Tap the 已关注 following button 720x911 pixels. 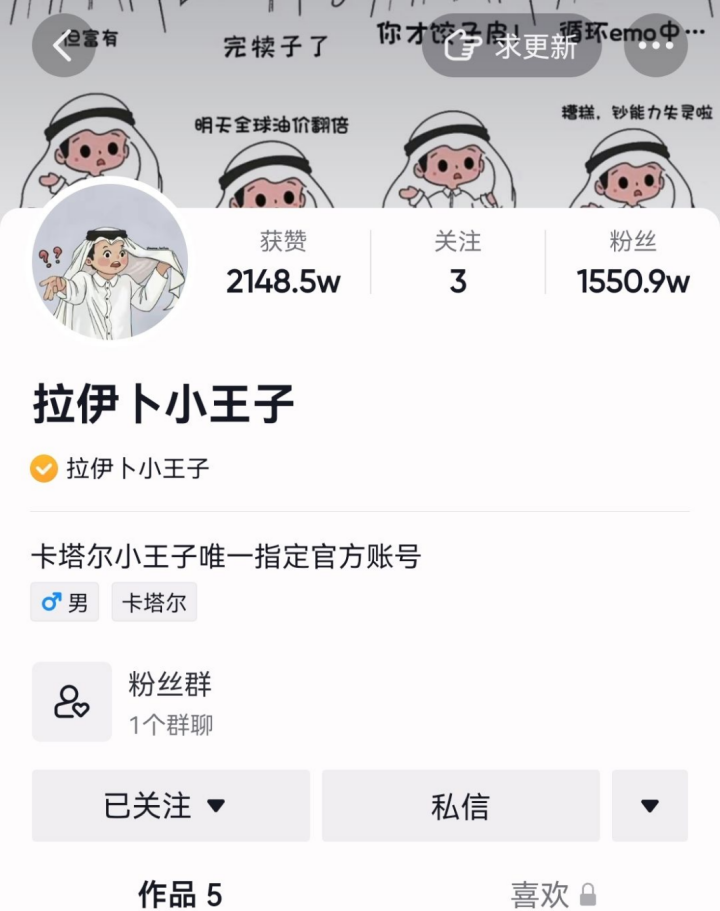[x=170, y=805]
